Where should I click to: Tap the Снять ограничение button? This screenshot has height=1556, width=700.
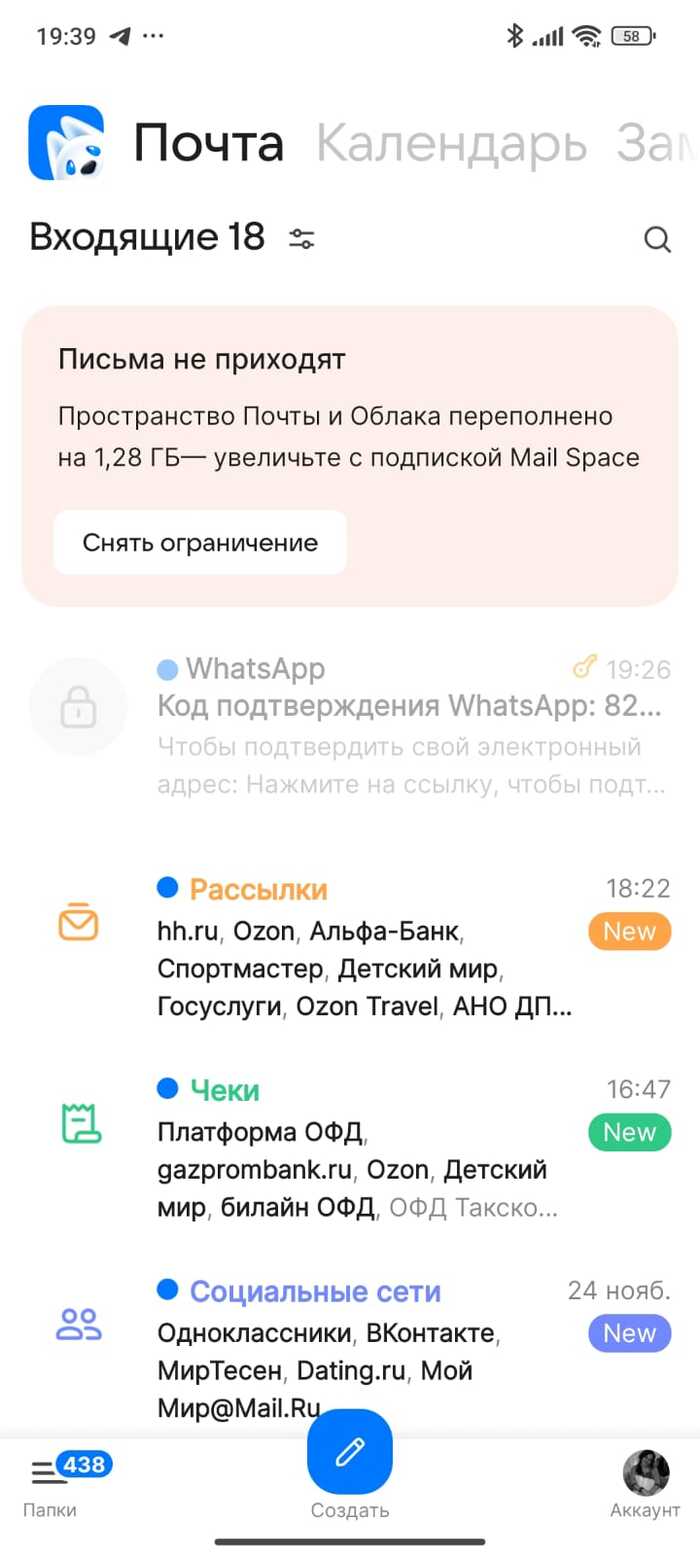point(200,543)
